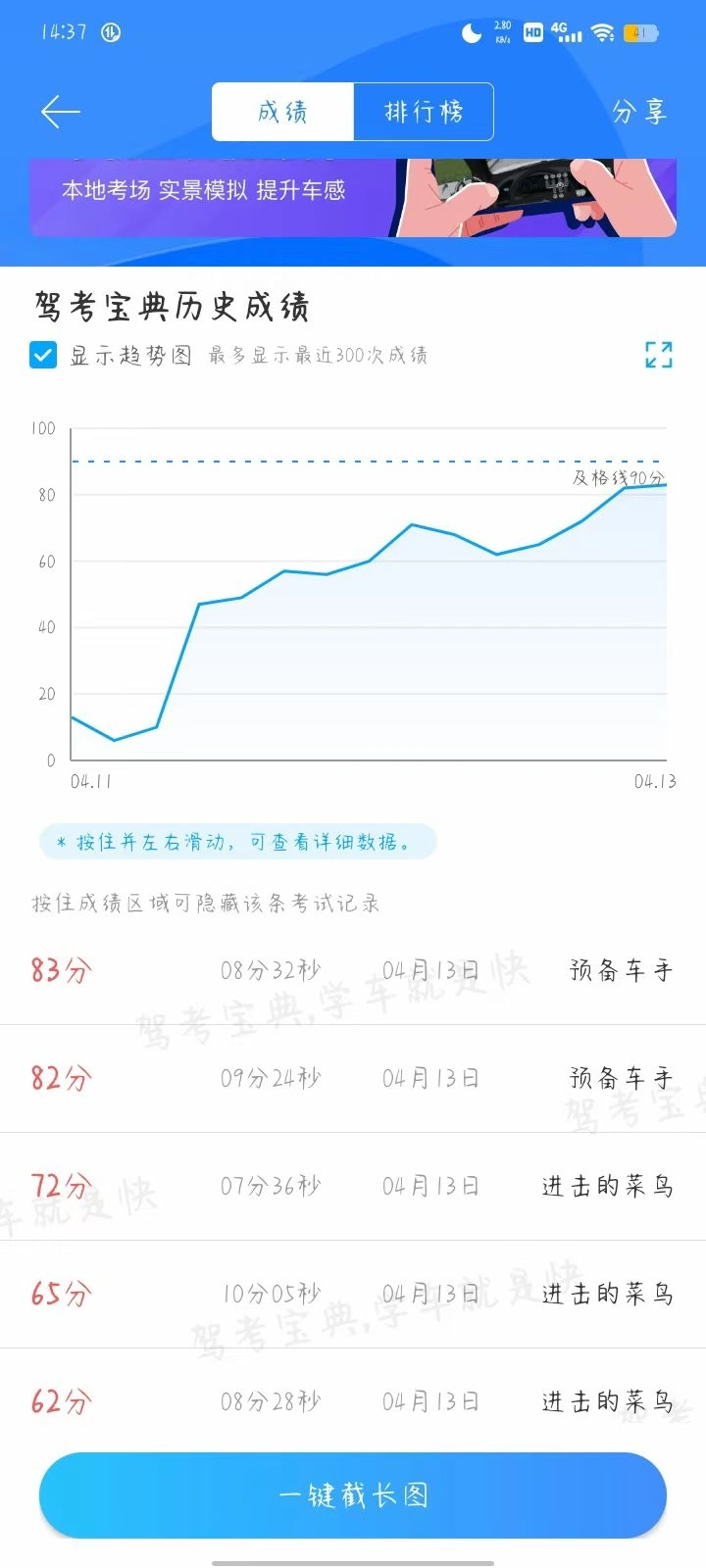Tap 分享 to share the scores
The image size is (706, 1568).
(639, 112)
